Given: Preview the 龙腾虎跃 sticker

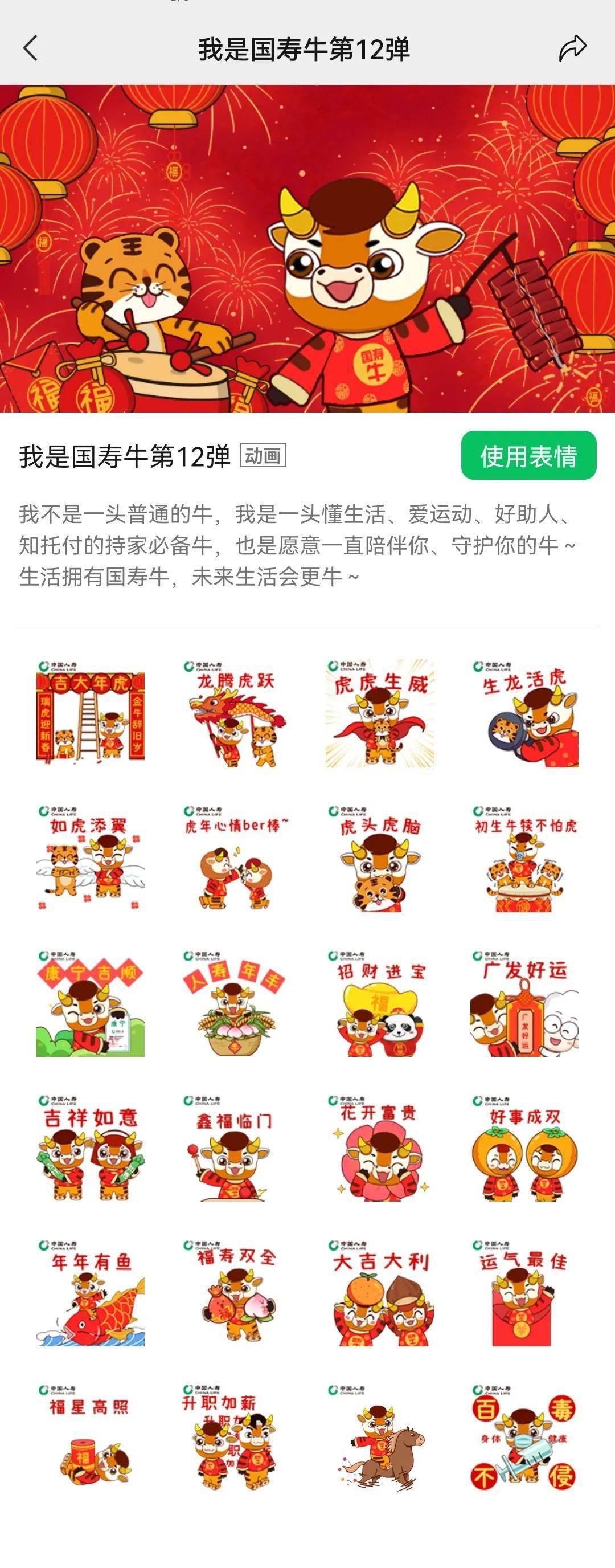Looking at the screenshot, I should coord(235,713).
